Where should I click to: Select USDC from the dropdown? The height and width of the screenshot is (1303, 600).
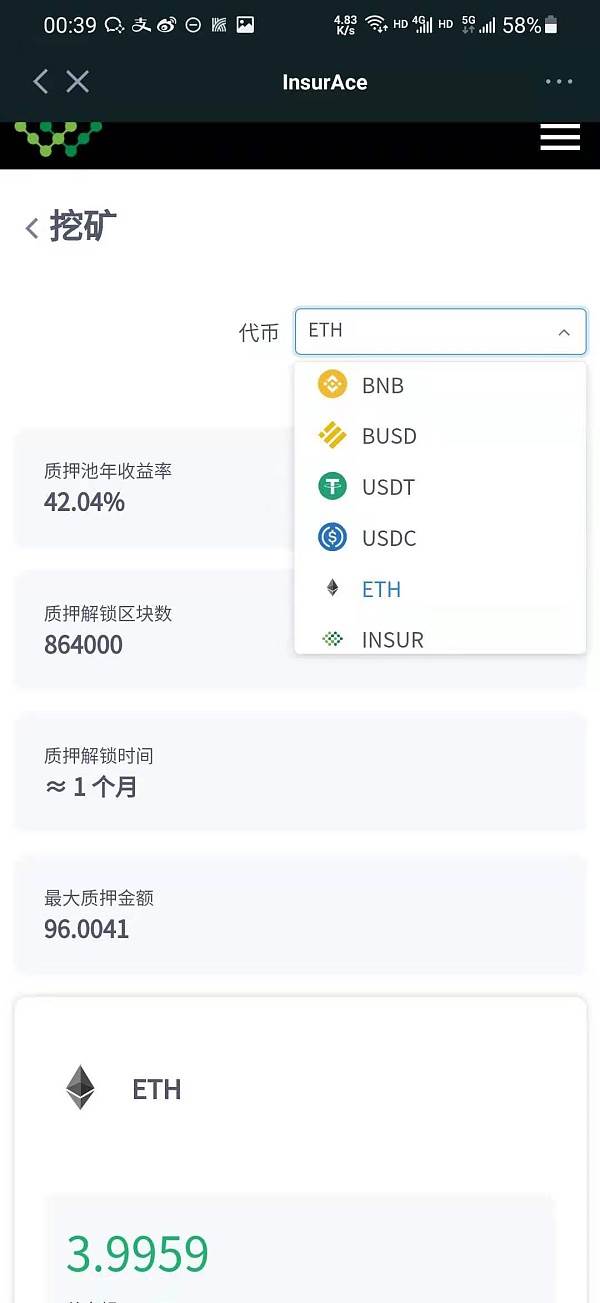point(440,538)
